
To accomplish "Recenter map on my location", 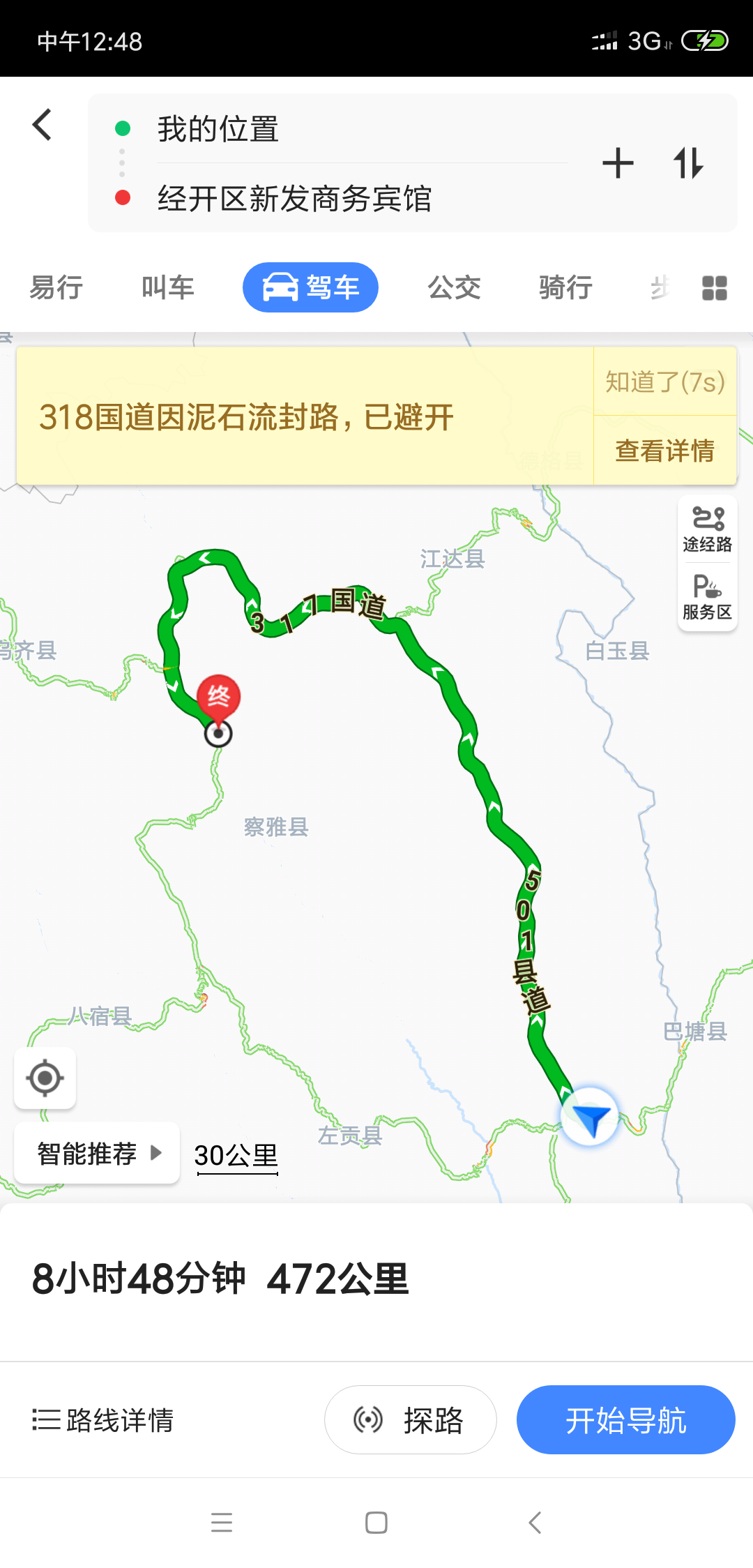I will point(45,1078).
